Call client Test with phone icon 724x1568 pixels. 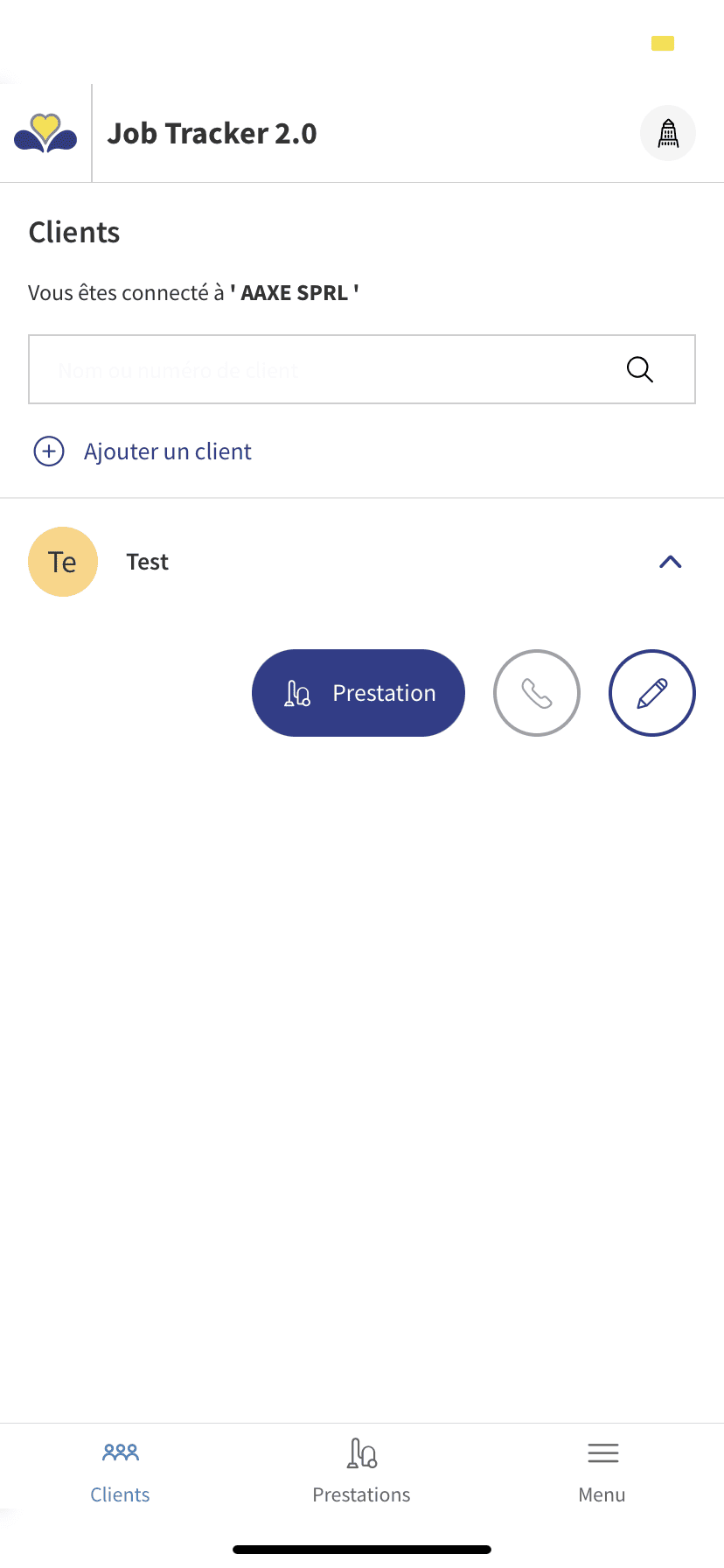tap(537, 693)
